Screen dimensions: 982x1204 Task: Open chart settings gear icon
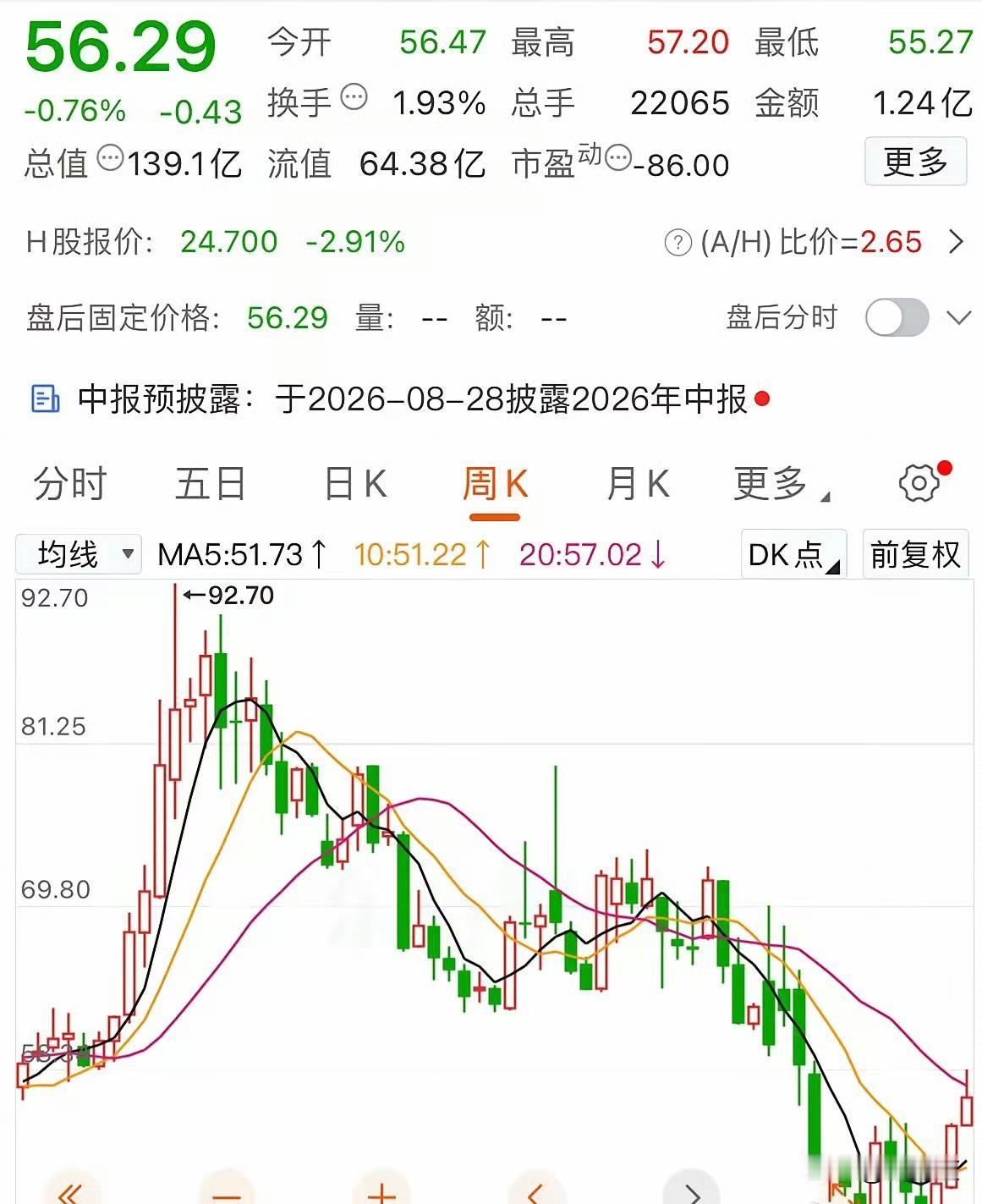pyautogui.click(x=919, y=483)
